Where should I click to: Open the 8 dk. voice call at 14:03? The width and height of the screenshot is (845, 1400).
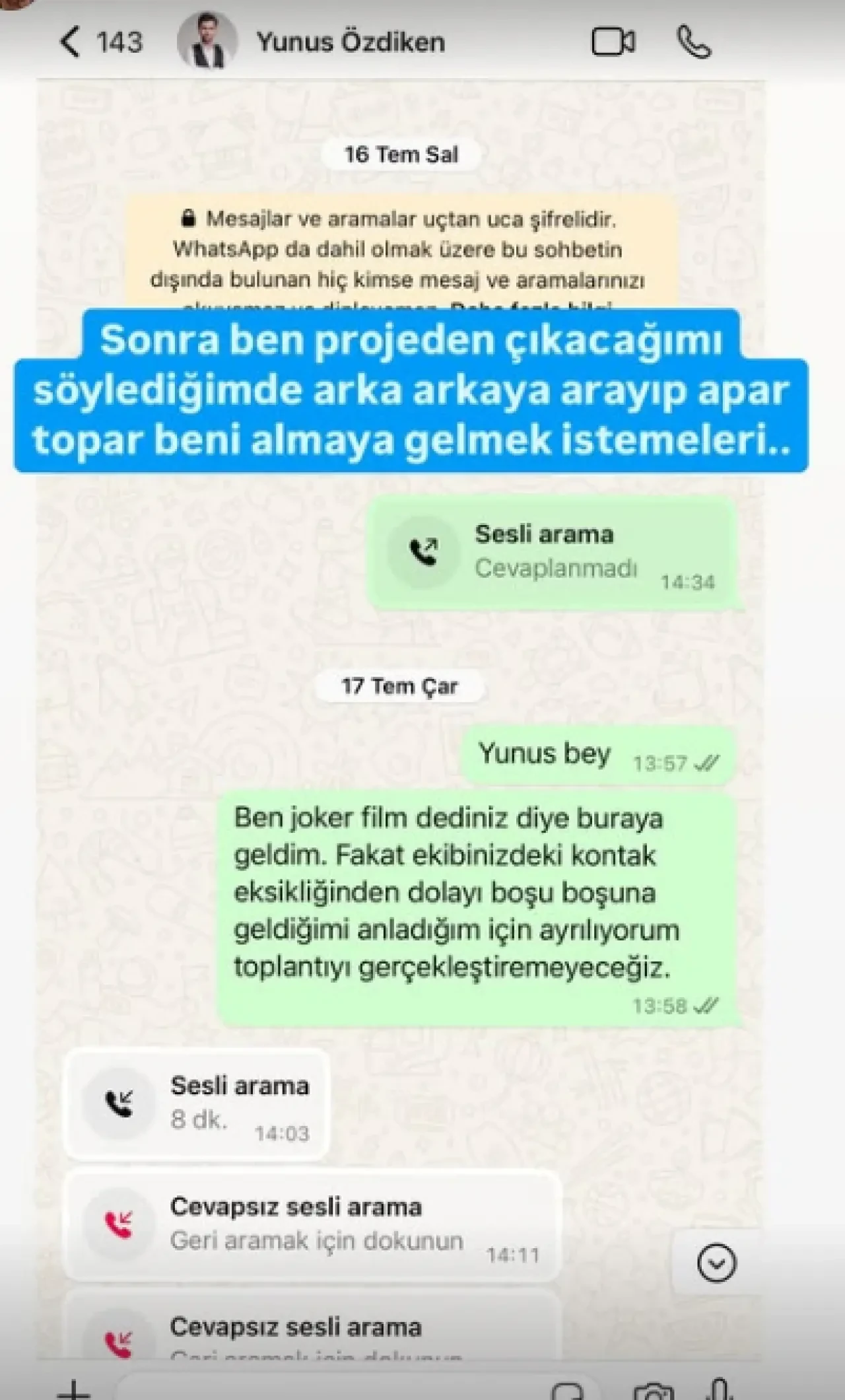click(197, 1104)
